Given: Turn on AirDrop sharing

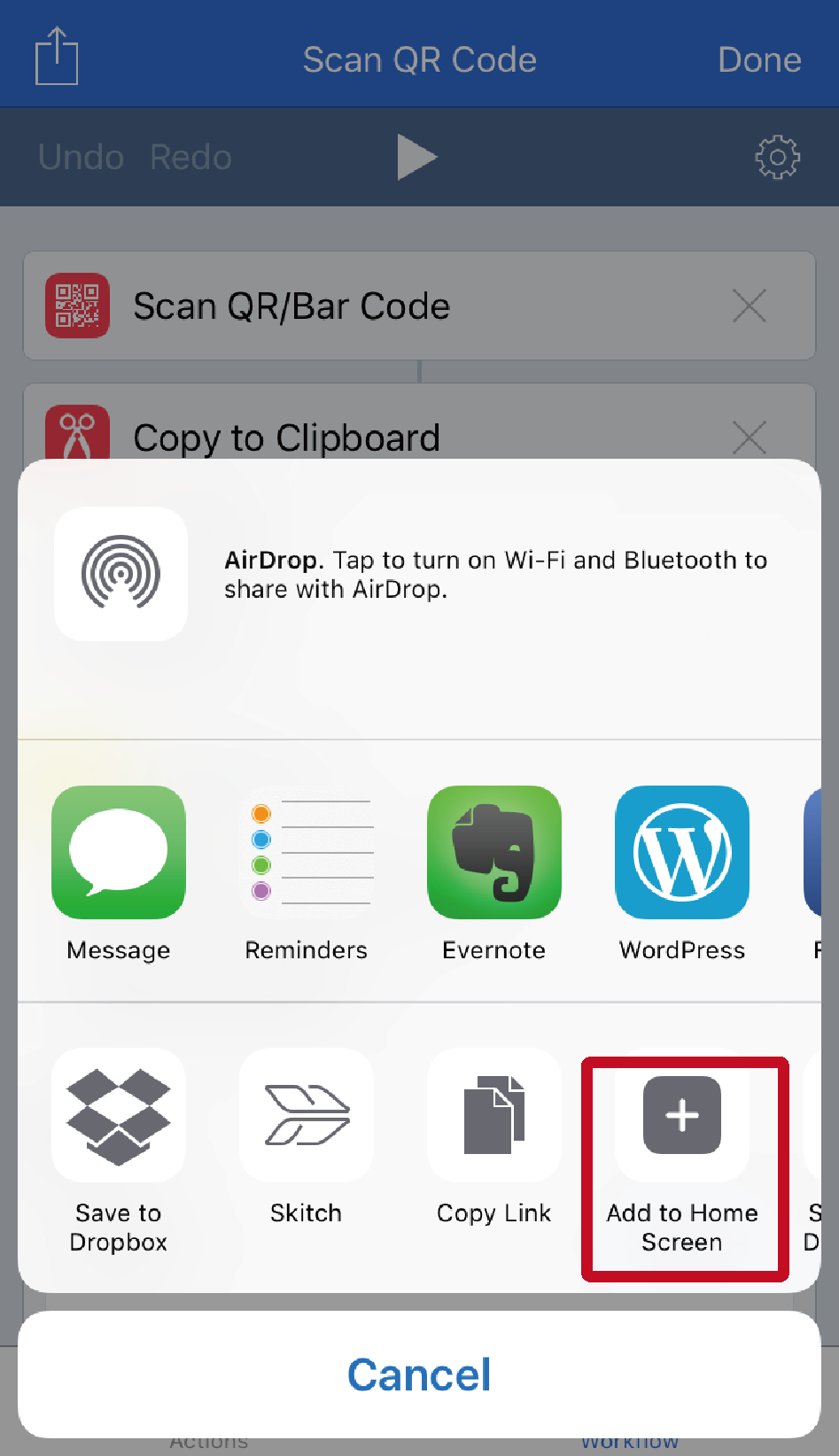Looking at the screenshot, I should [121, 574].
